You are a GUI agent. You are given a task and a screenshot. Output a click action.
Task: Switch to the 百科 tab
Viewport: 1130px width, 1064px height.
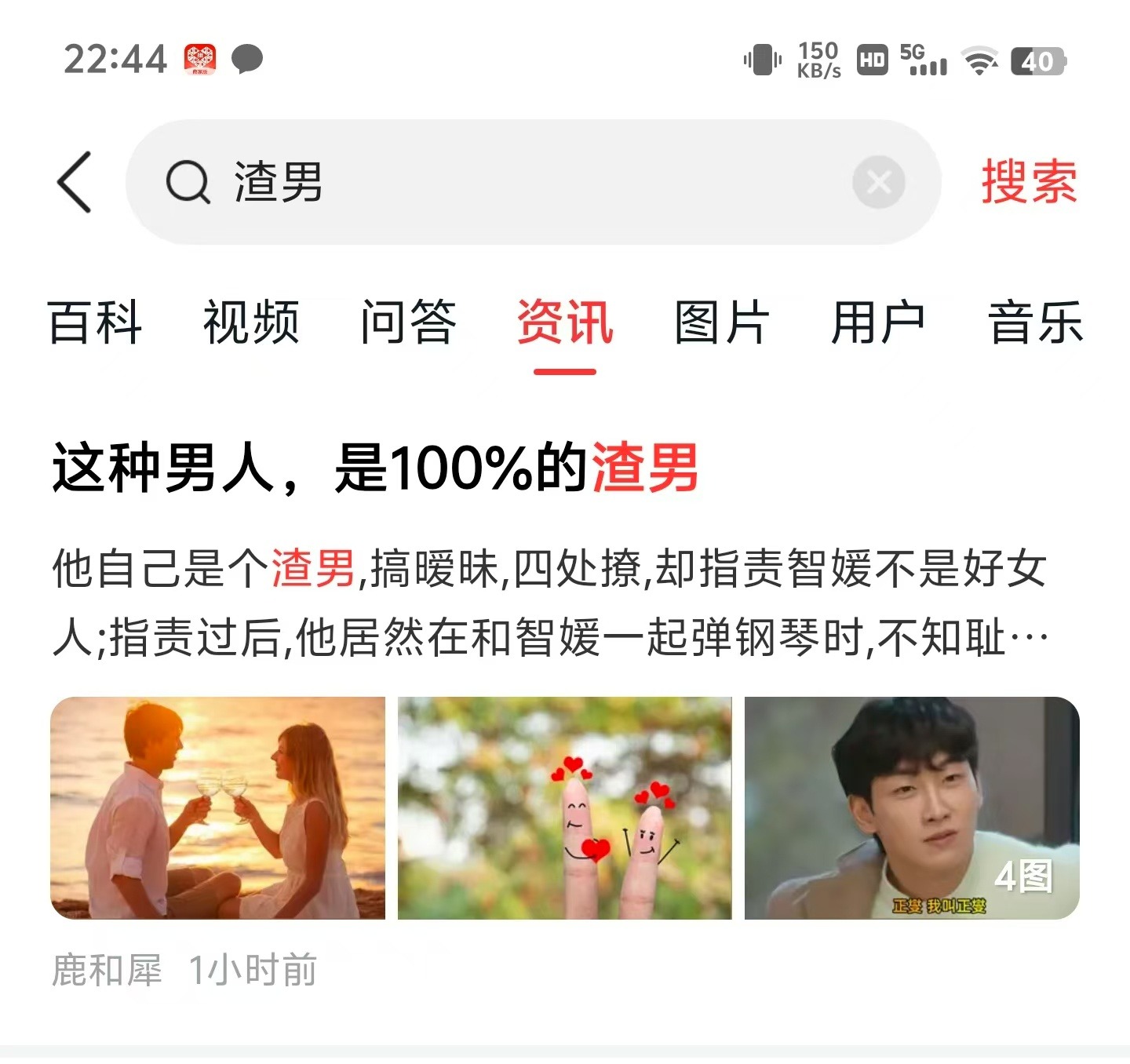tap(95, 322)
